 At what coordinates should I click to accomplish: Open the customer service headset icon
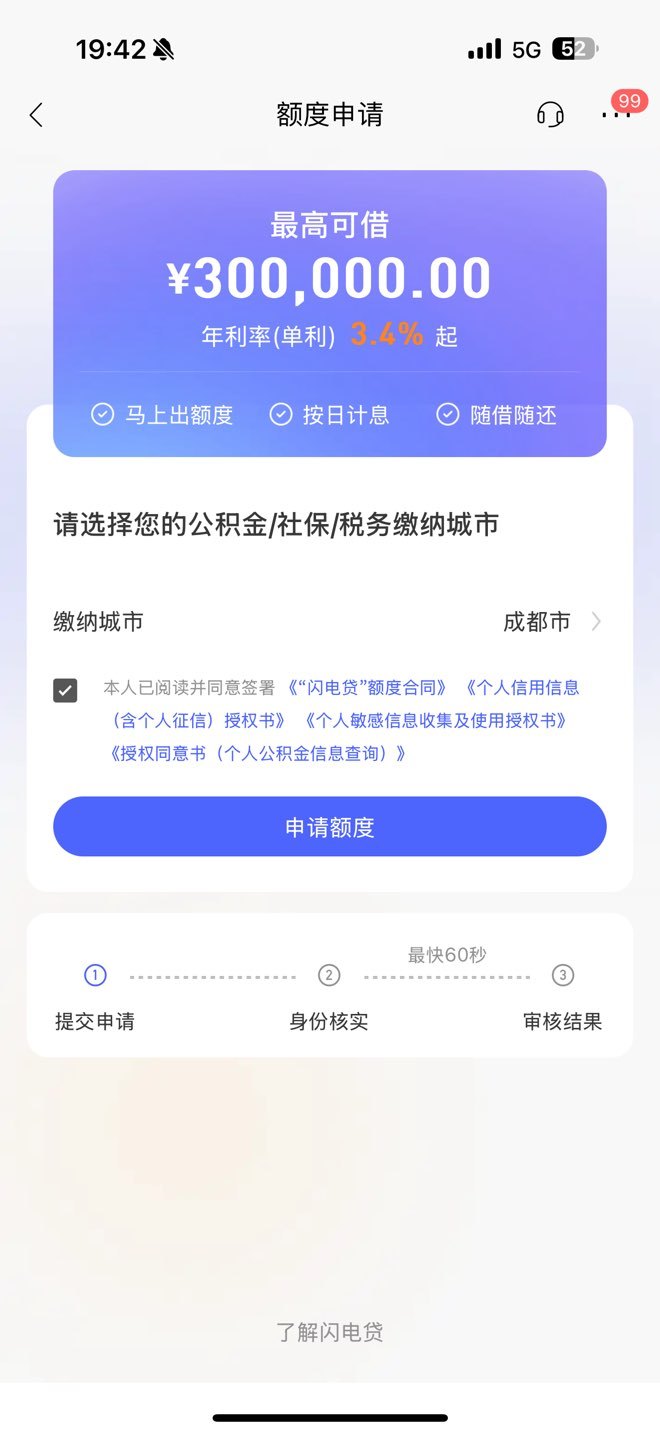coord(550,115)
